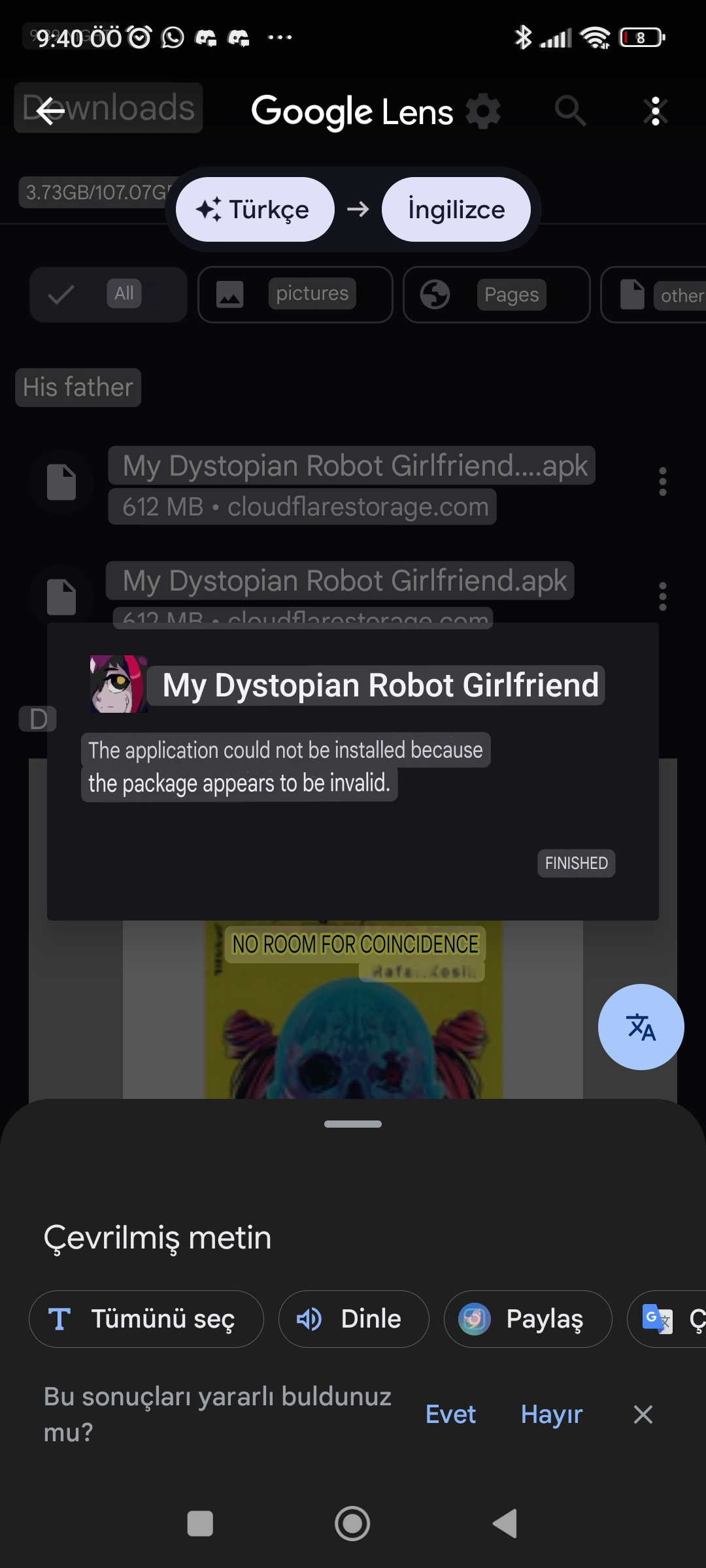Open Google Lens overflow menu
This screenshot has width=706, height=1568.
point(655,112)
